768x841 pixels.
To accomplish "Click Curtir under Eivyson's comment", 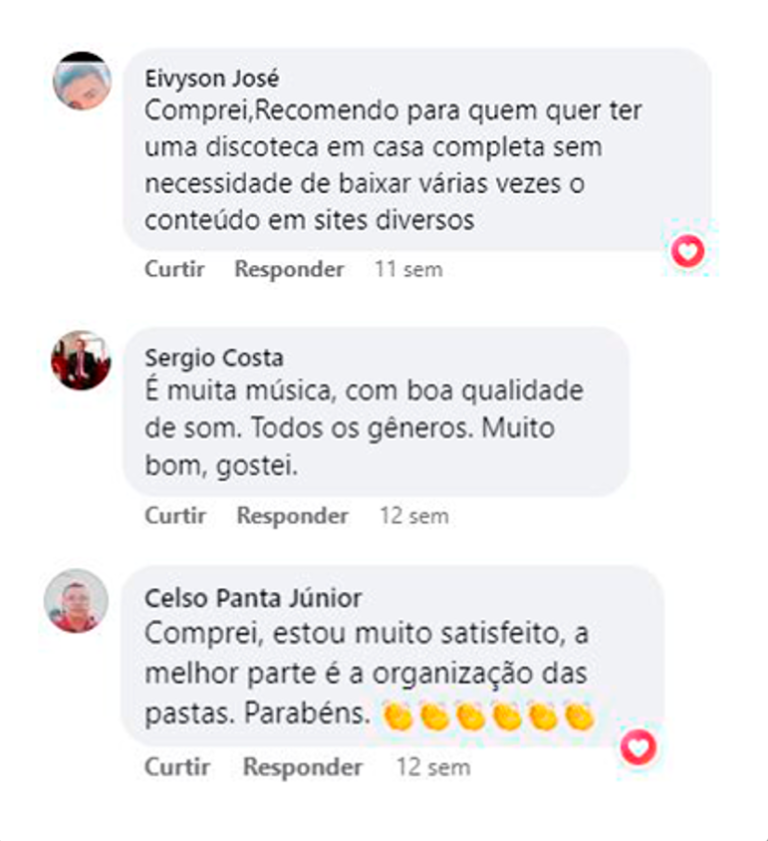I will pyautogui.click(x=175, y=269).
